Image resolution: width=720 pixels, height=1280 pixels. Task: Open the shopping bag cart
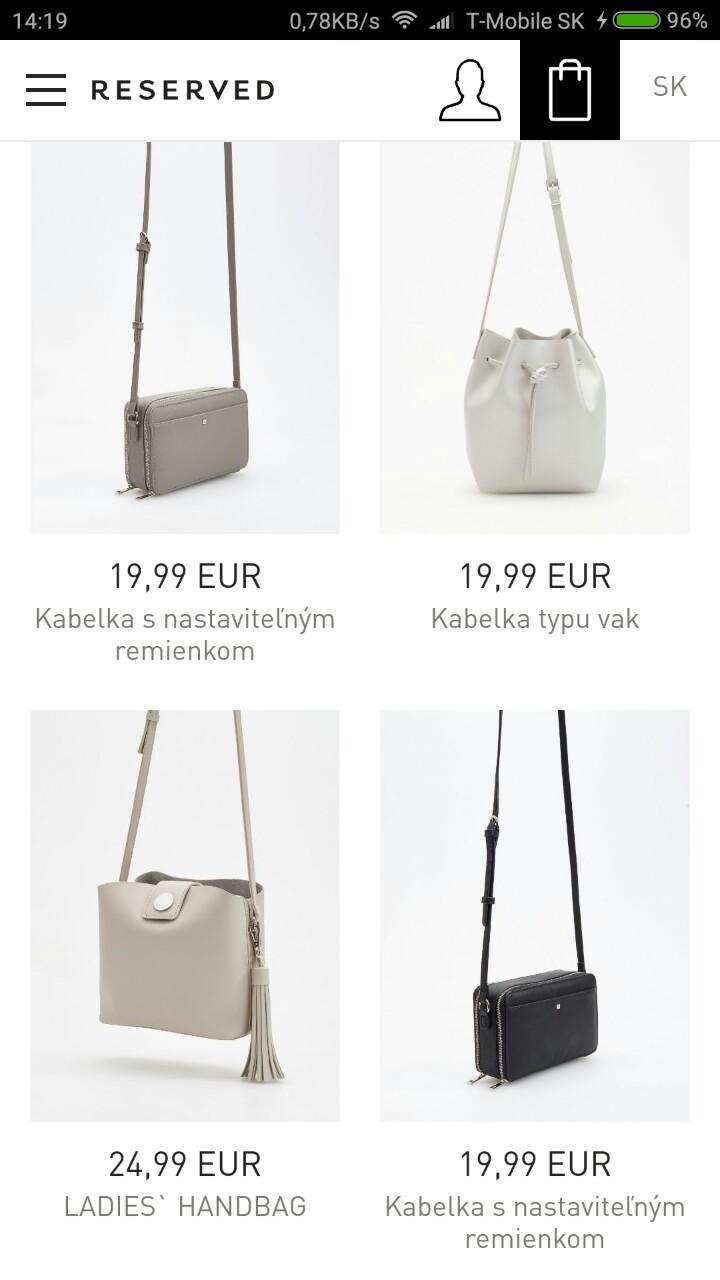pos(570,90)
